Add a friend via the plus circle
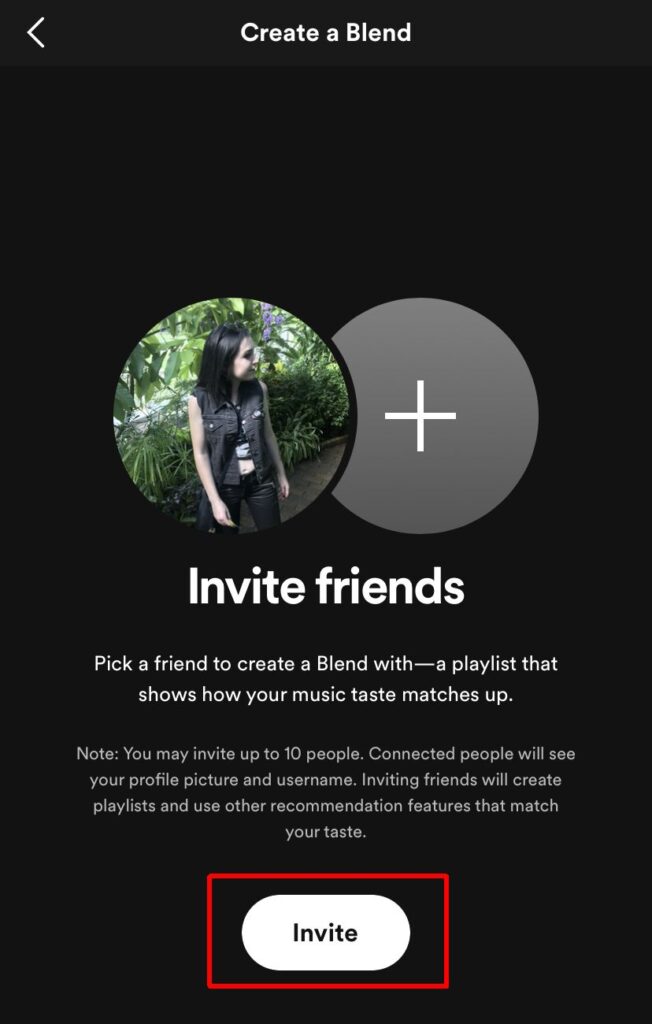Viewport: 652px width, 1024px height. (x=421, y=415)
